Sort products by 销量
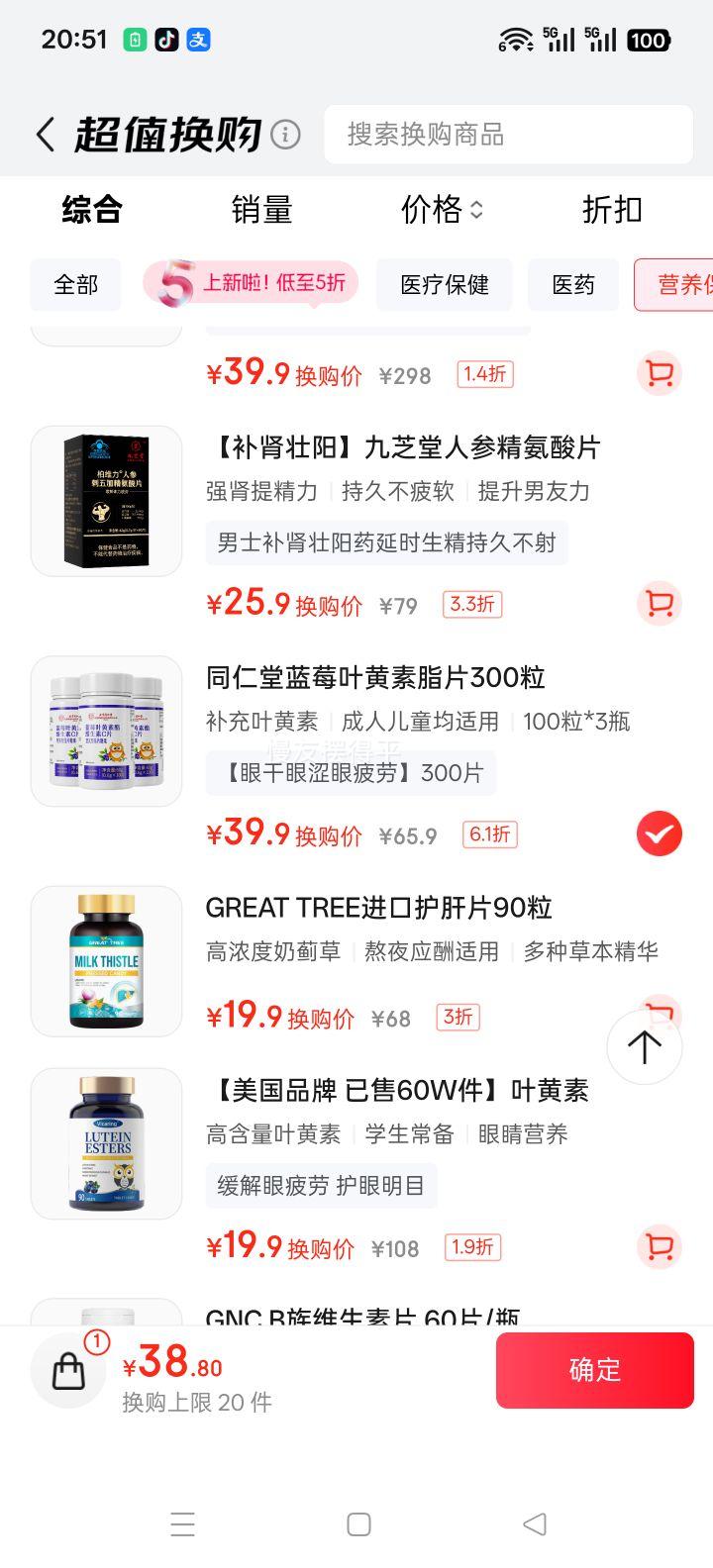 click(261, 210)
